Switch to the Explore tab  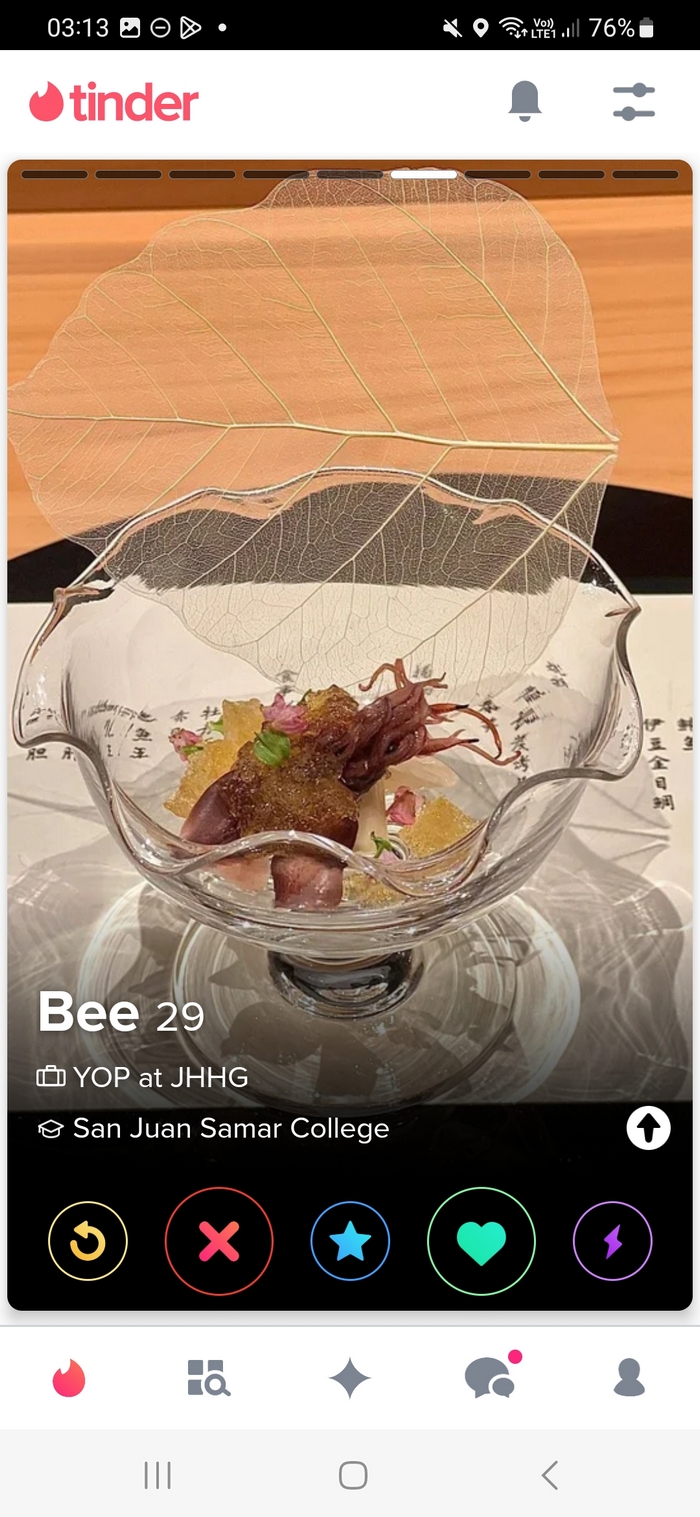click(209, 1378)
